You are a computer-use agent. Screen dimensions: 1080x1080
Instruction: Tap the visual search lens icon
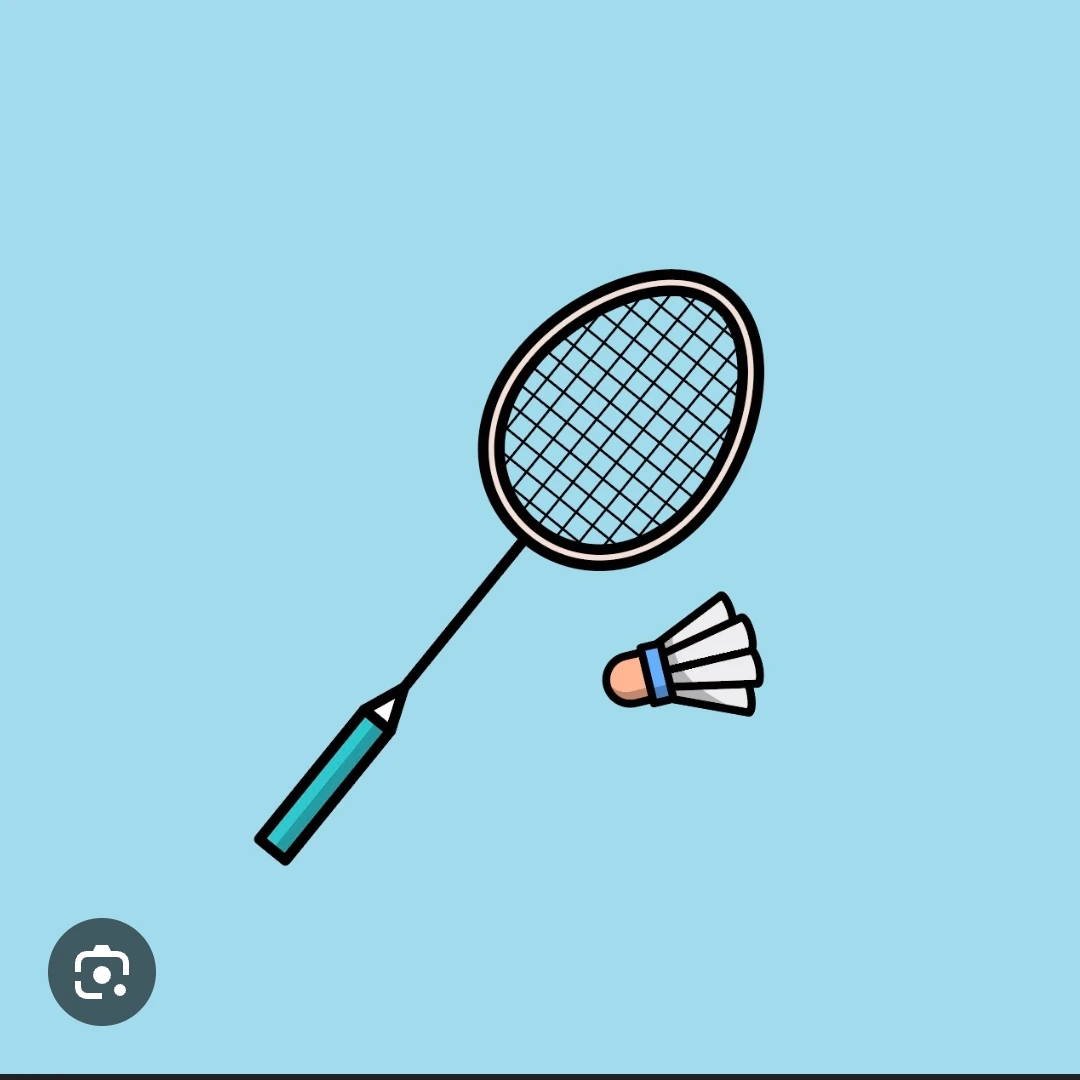click(102, 971)
